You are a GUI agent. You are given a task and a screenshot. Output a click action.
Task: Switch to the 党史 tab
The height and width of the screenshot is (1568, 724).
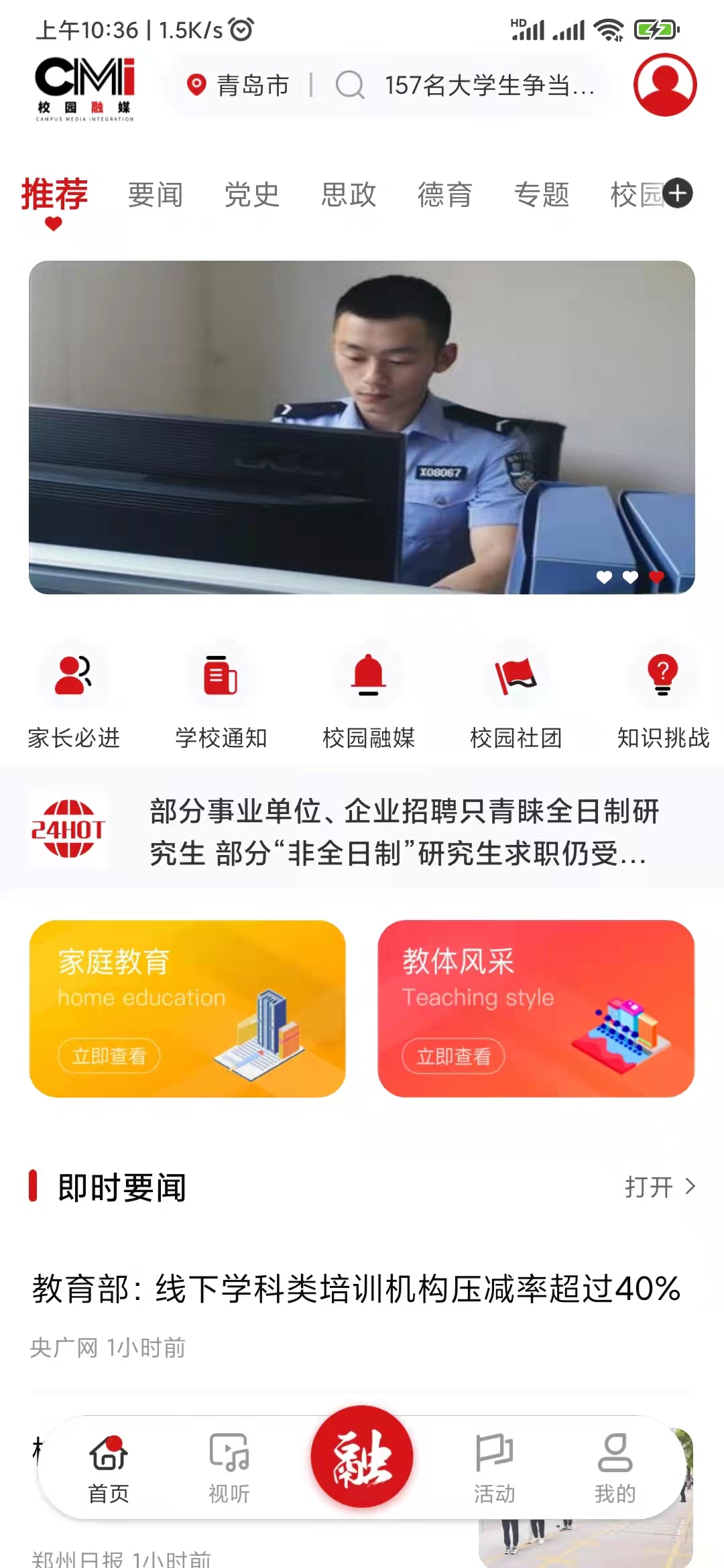click(x=252, y=195)
